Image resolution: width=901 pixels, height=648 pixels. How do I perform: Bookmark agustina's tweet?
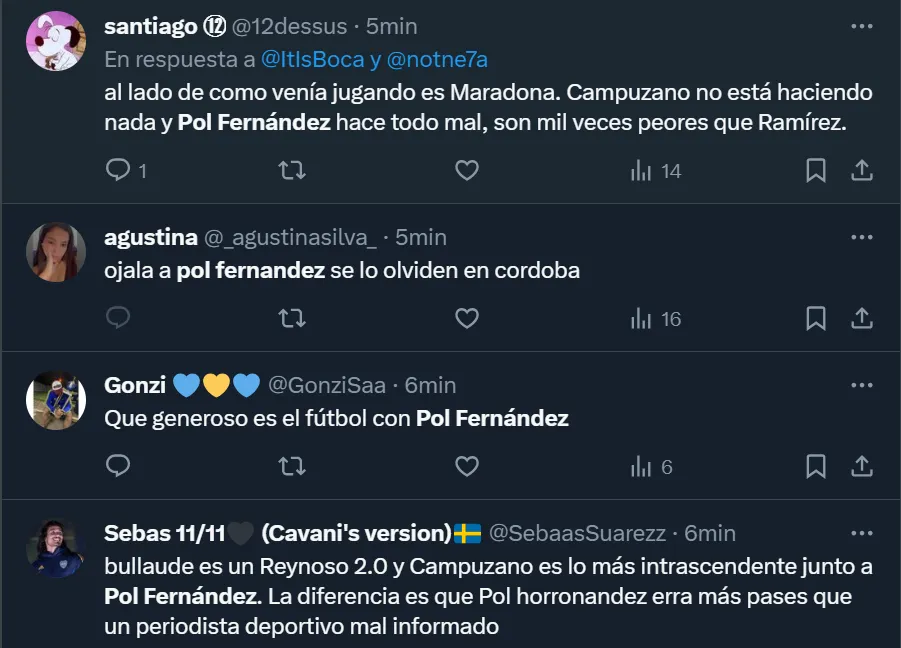point(816,319)
